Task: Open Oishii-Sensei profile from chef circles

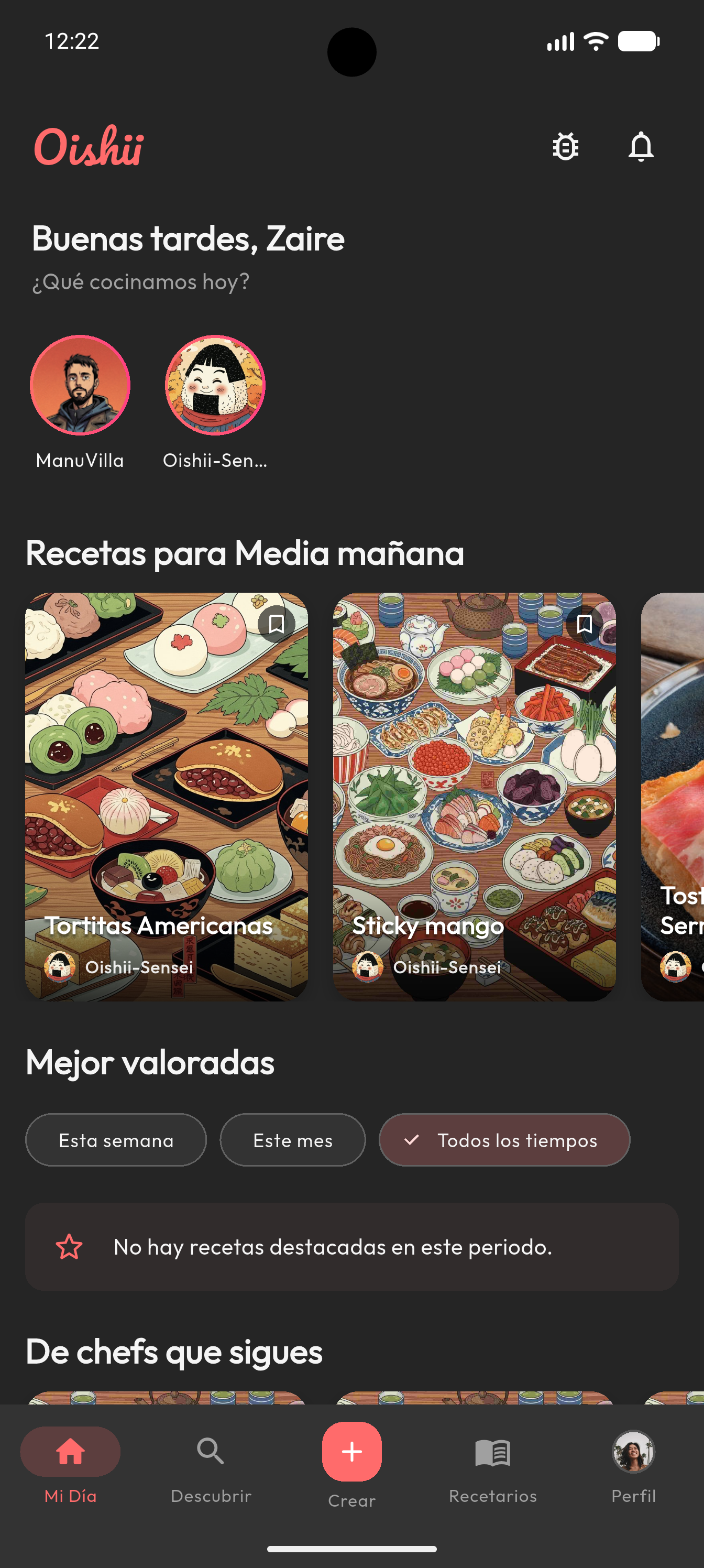Action: pyautogui.click(x=214, y=384)
